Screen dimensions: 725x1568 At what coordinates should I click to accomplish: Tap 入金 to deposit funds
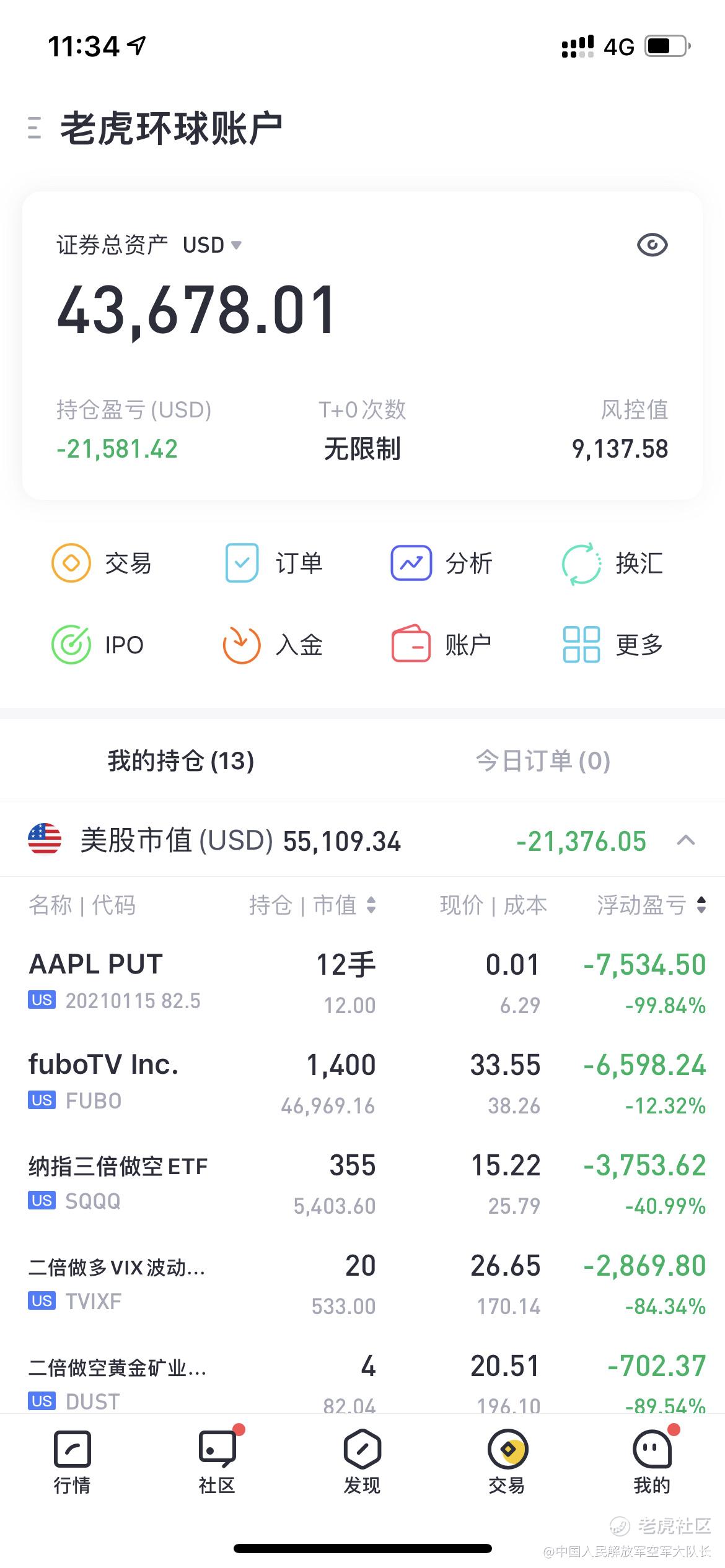(273, 645)
